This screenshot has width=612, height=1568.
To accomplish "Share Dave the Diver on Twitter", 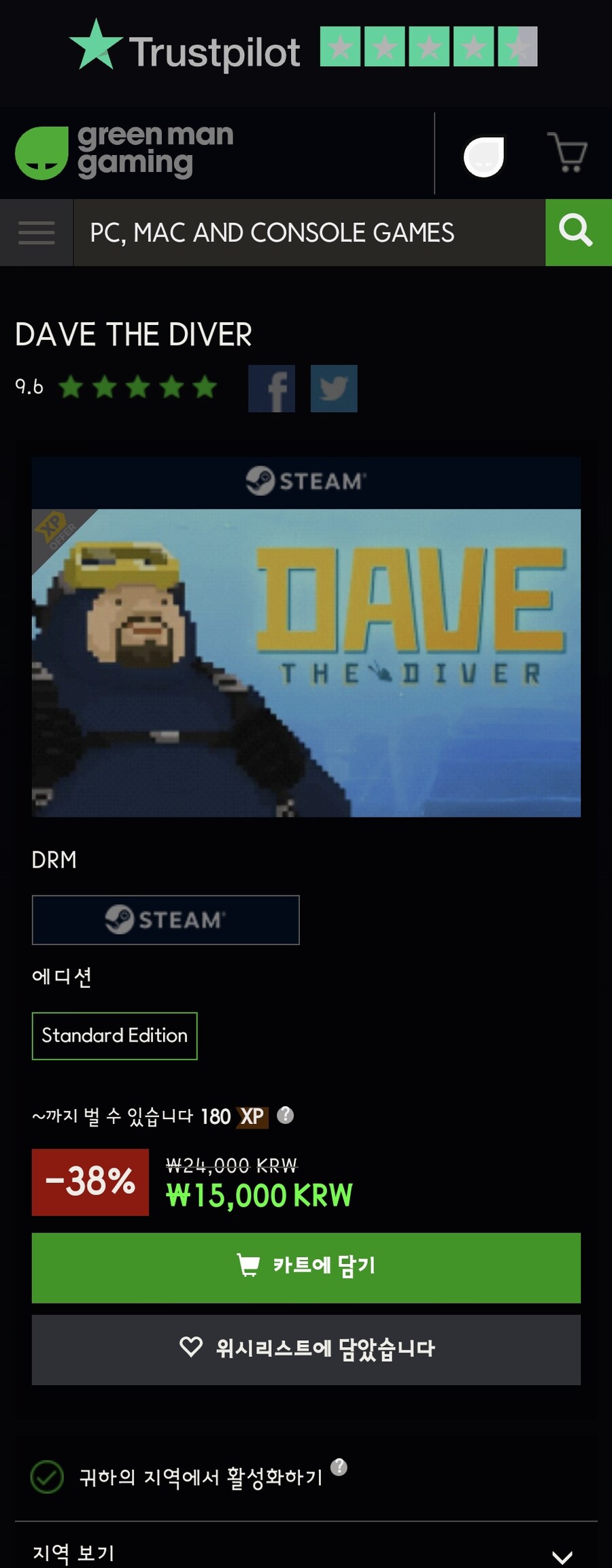I will click(334, 389).
